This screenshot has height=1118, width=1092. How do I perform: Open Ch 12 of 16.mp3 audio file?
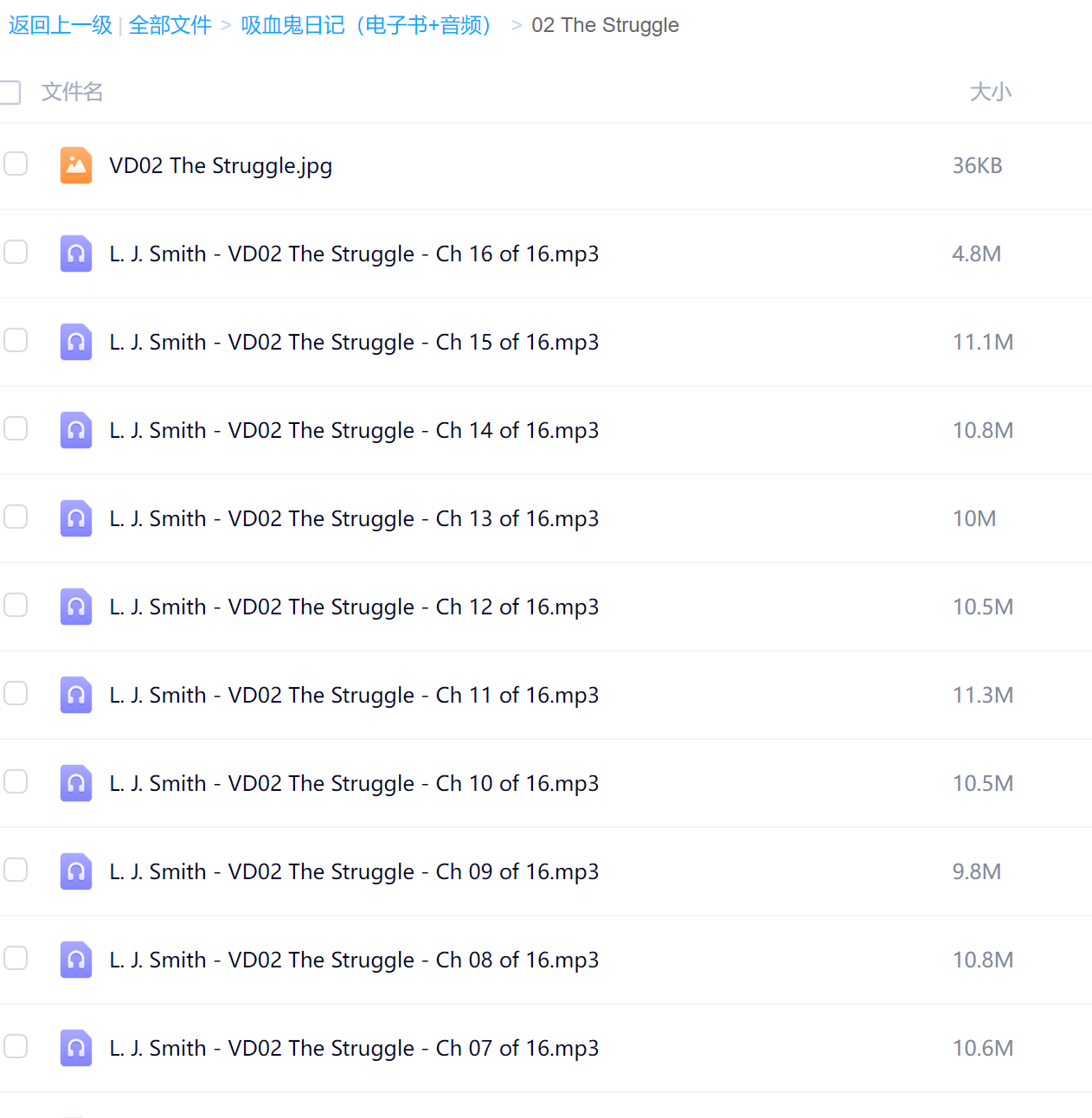coord(353,607)
